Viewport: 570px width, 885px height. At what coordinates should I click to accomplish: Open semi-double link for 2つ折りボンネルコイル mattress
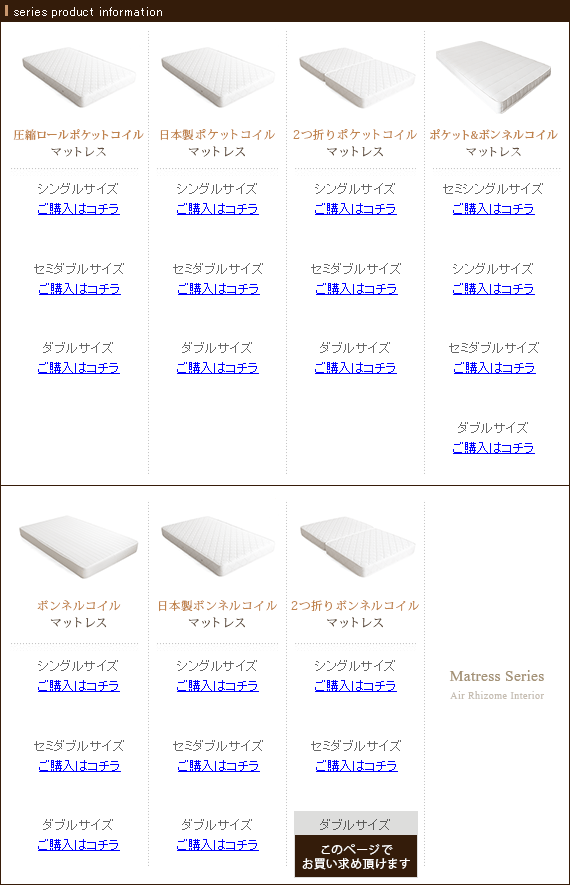point(356,766)
